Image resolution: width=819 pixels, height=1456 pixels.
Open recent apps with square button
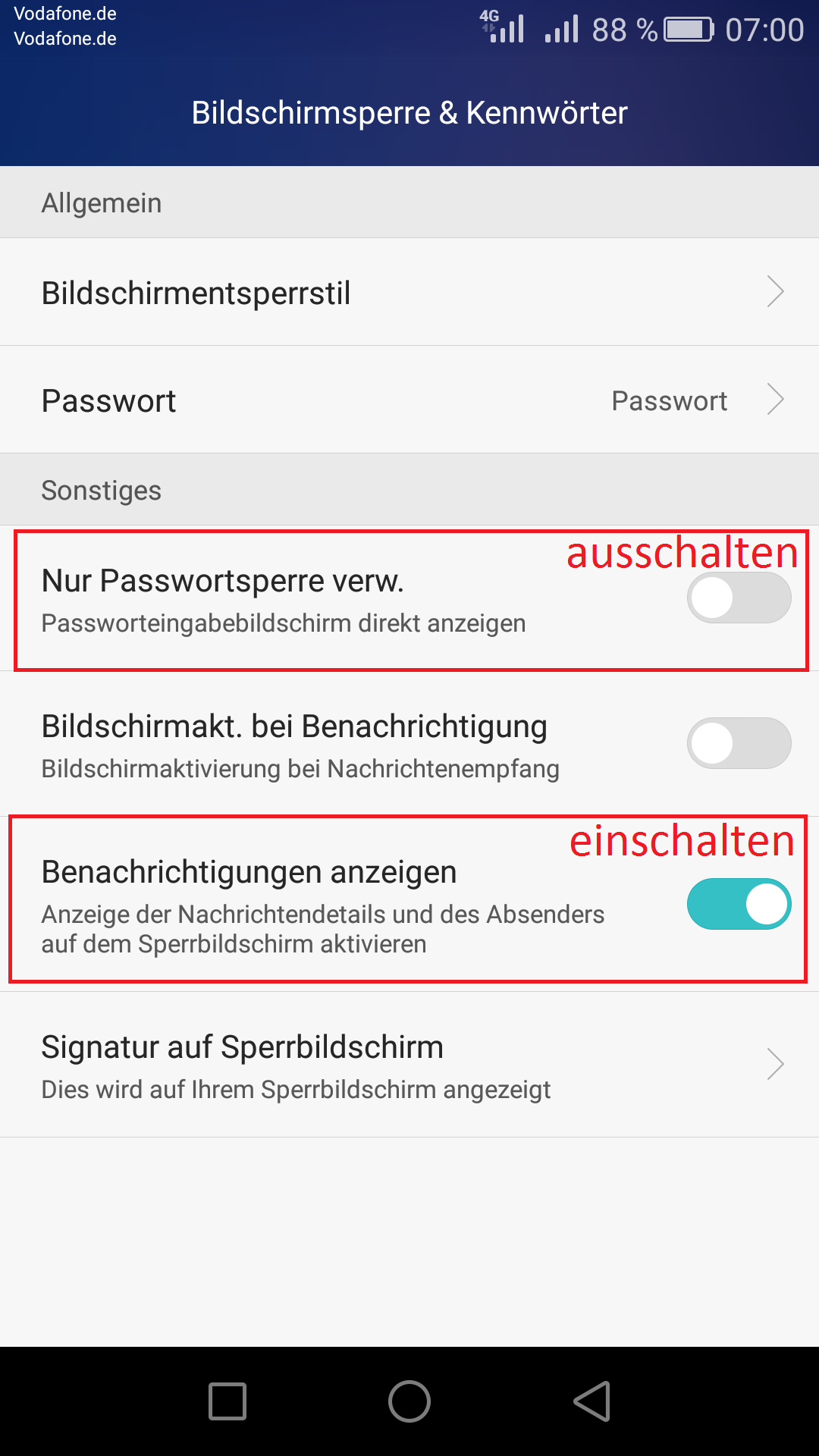click(227, 1401)
